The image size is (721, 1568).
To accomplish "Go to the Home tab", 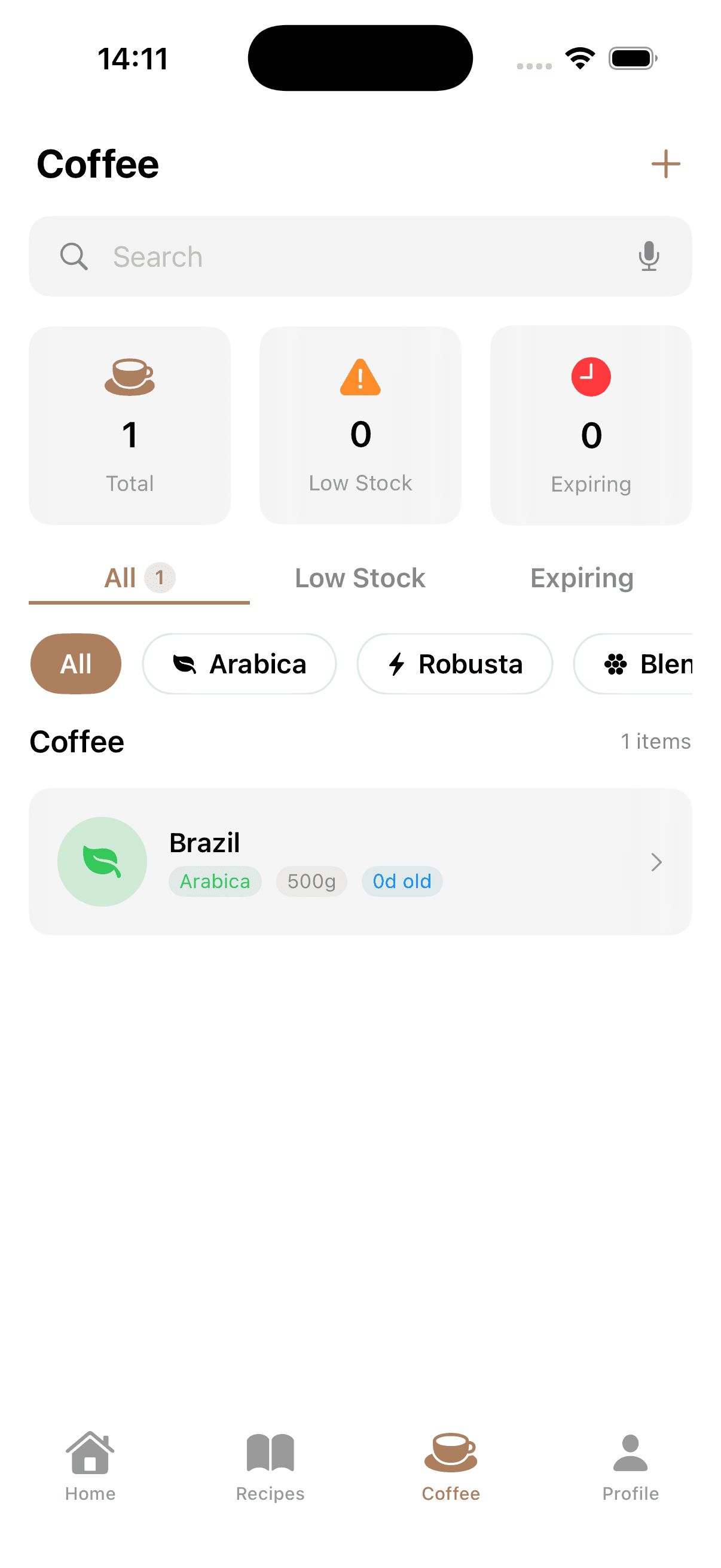I will click(90, 1466).
